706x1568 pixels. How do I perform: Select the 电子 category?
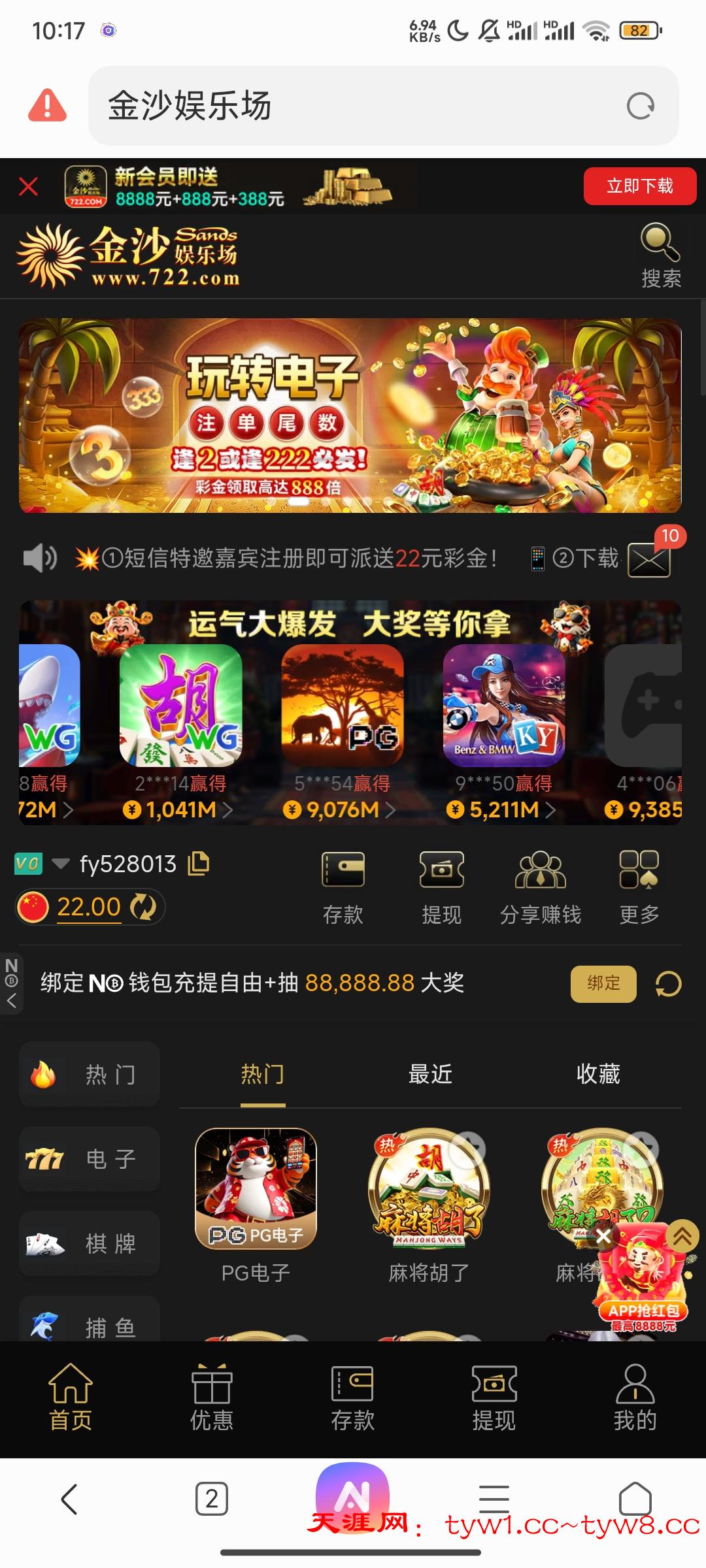90,1159
